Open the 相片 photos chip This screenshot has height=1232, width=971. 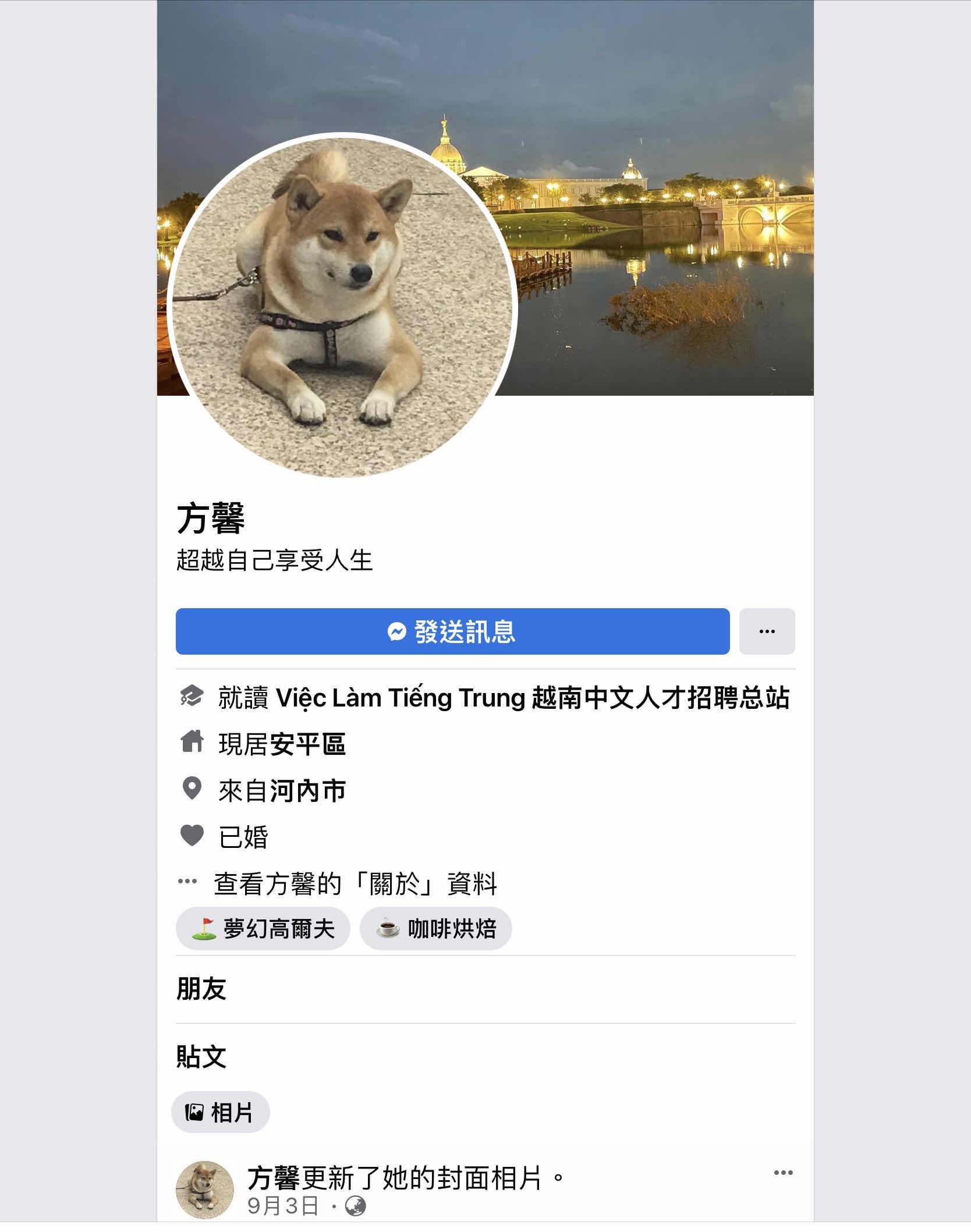coord(220,1112)
